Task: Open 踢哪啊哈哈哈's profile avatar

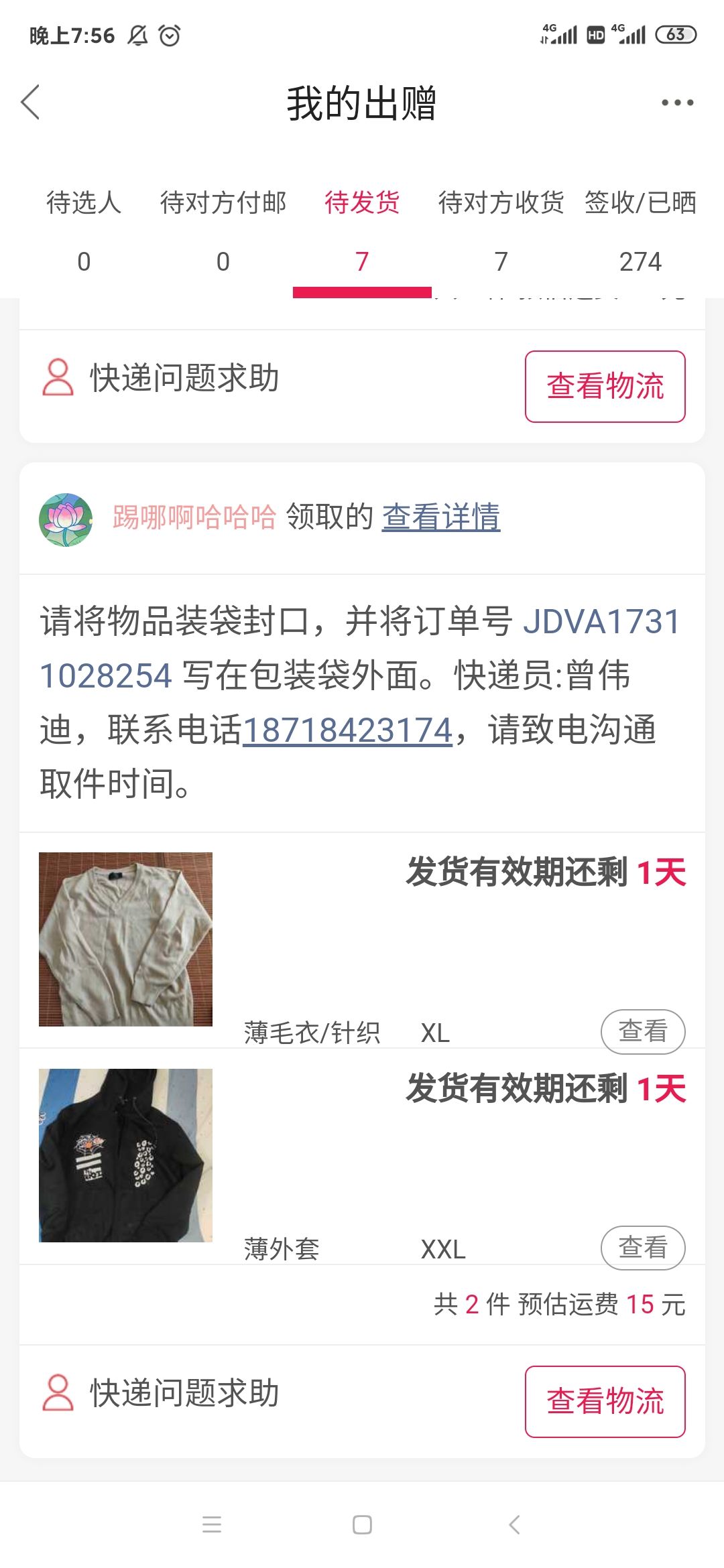Action: click(66, 519)
